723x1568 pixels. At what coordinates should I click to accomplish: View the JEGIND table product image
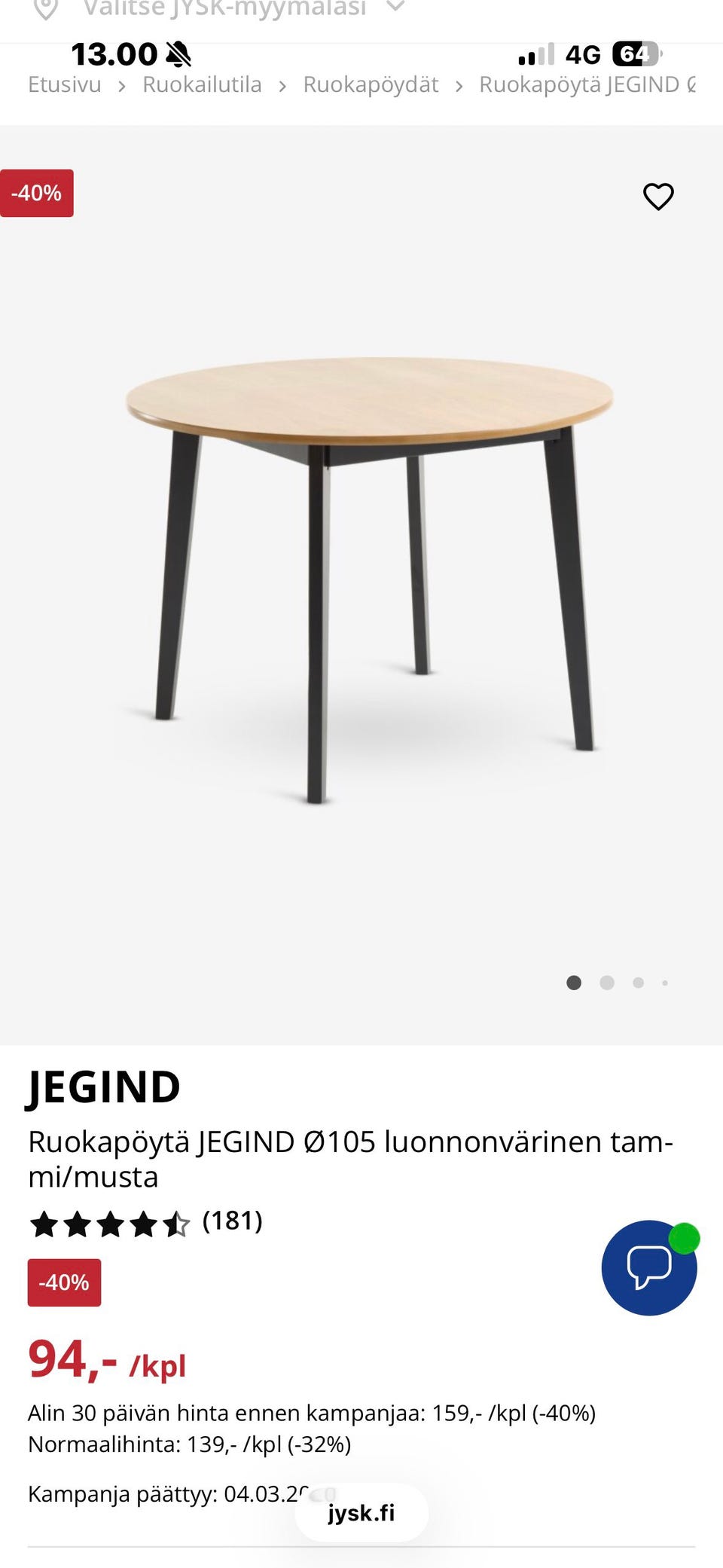(x=369, y=580)
